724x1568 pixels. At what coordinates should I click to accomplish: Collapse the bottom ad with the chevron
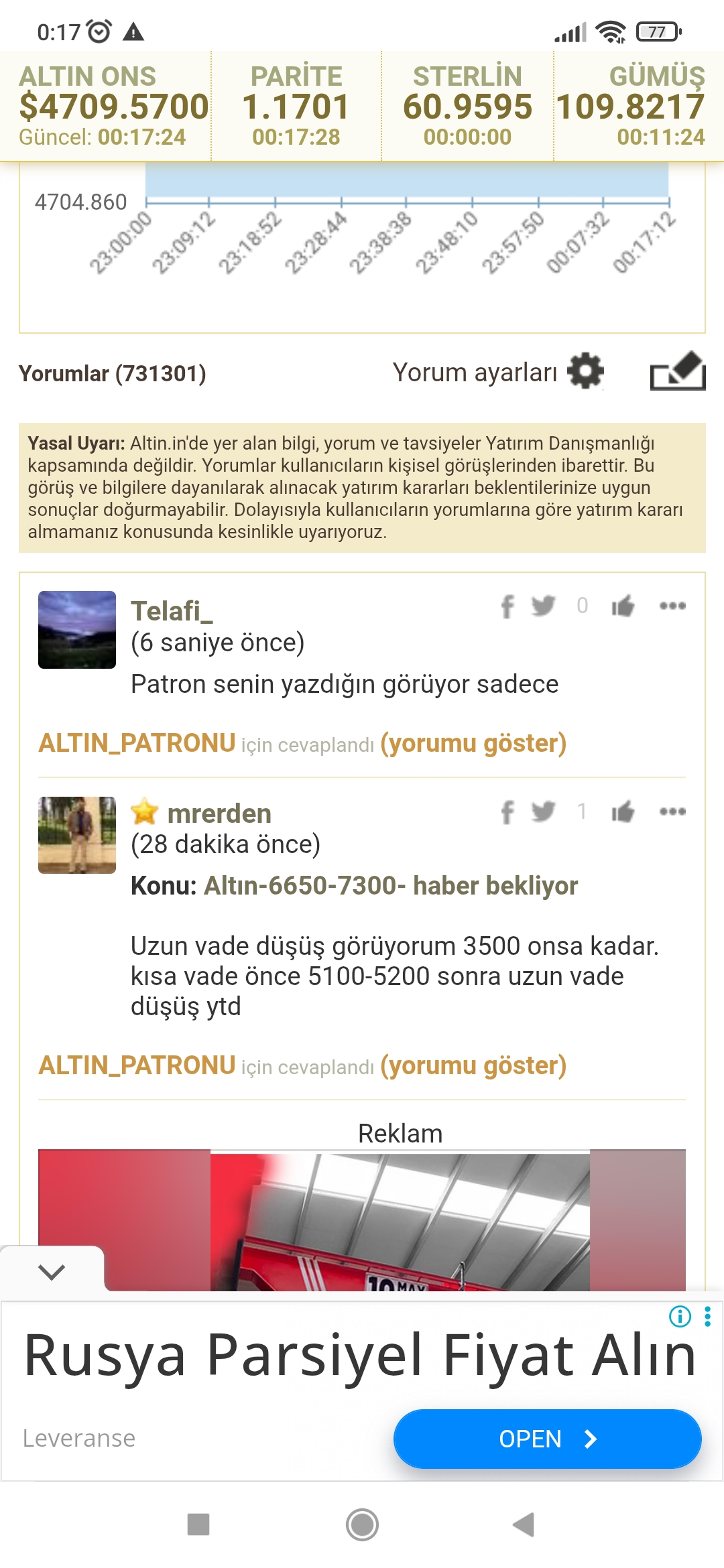(x=52, y=1271)
